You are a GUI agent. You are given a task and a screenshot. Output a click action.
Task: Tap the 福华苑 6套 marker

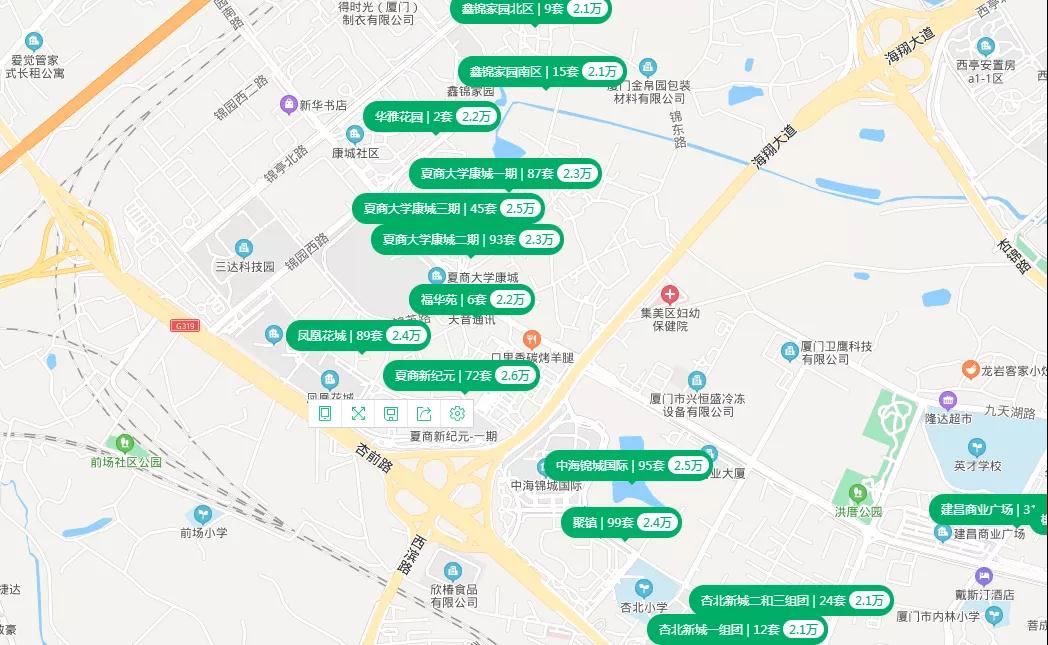click(471, 298)
